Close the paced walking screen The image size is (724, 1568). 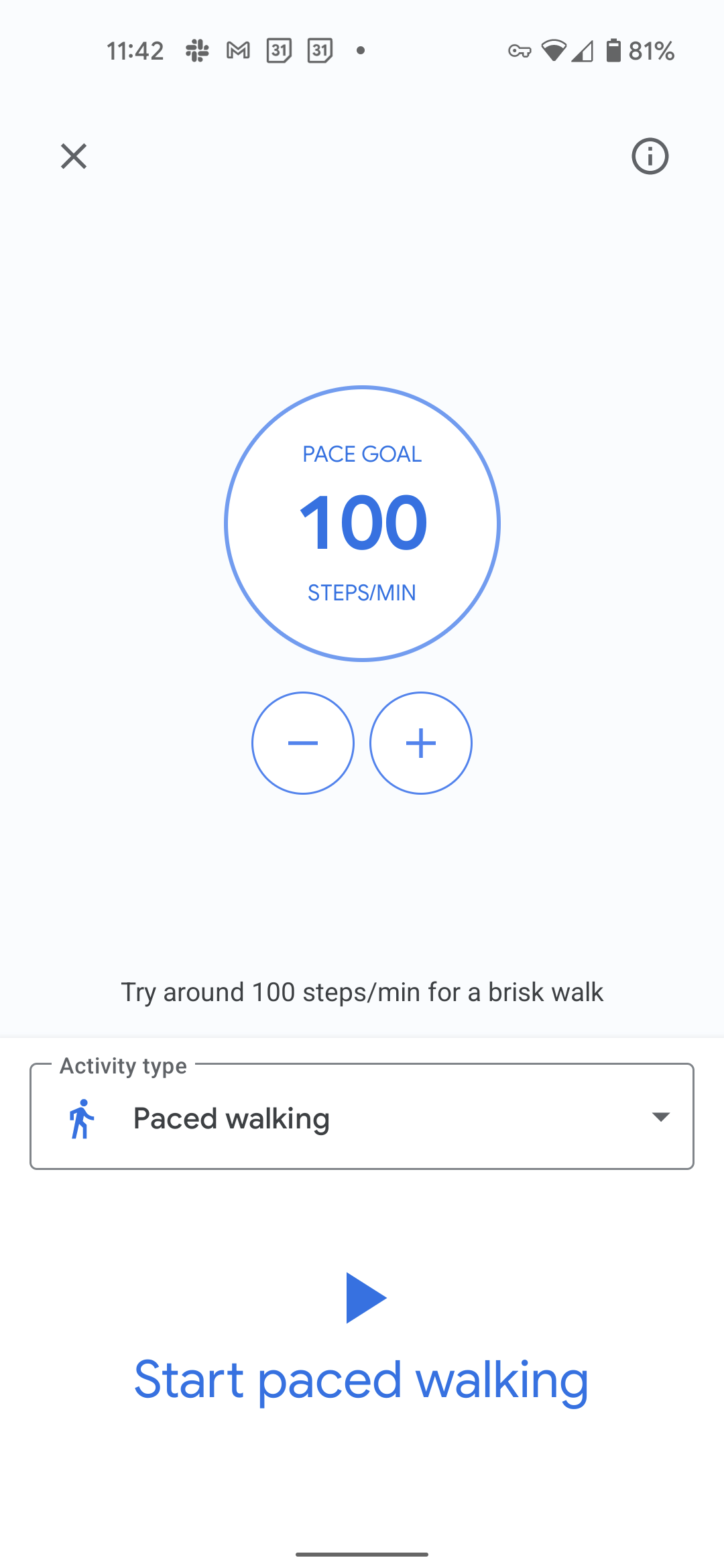tap(74, 156)
